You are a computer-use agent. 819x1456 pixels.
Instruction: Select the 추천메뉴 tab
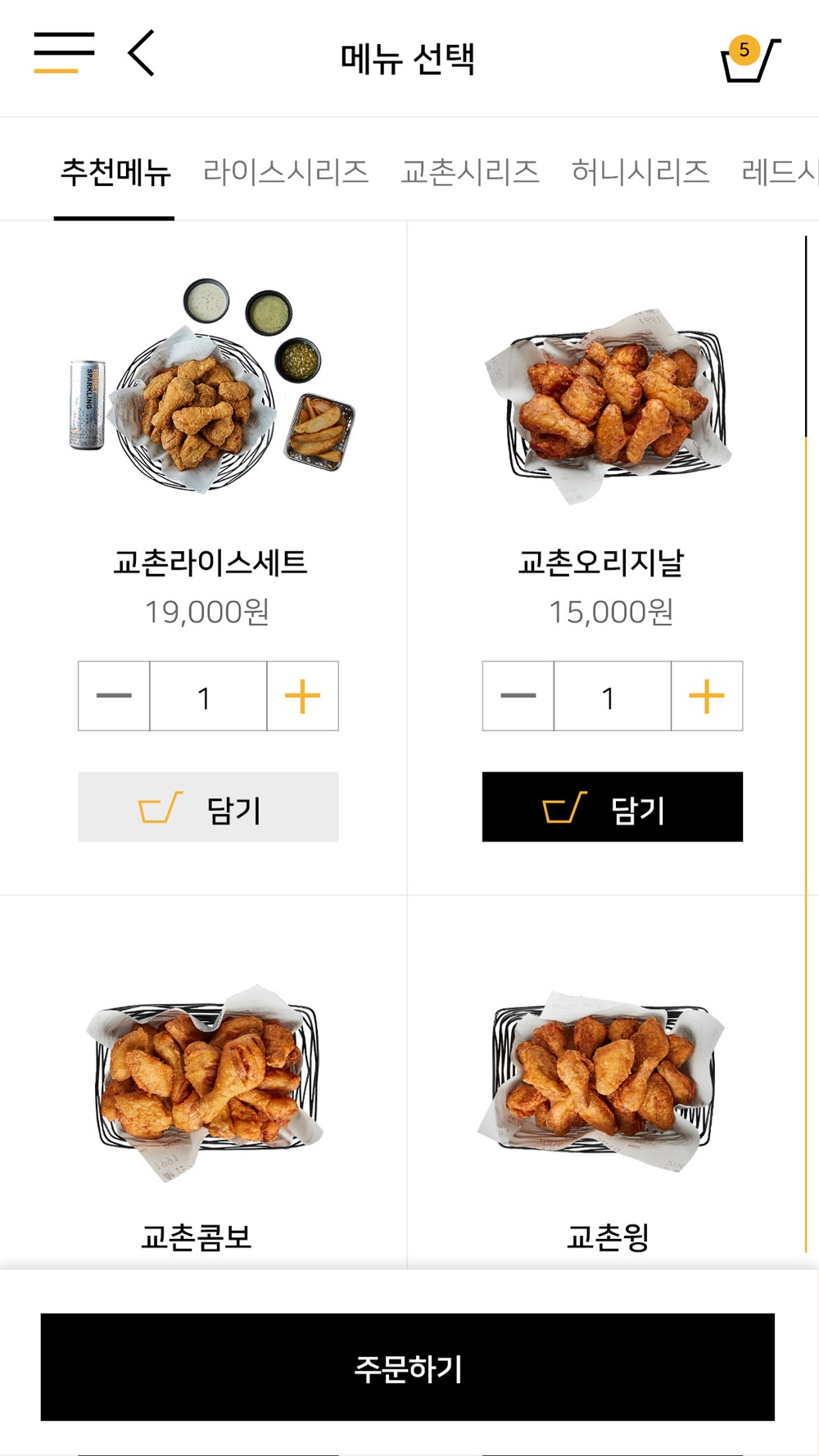click(115, 172)
